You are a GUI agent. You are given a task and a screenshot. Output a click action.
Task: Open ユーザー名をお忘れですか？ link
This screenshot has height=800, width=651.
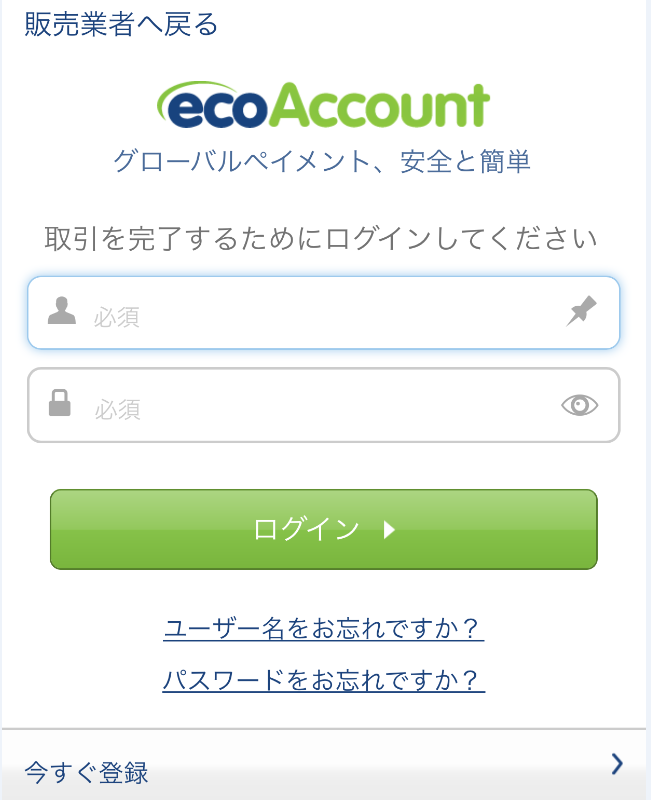(x=324, y=629)
